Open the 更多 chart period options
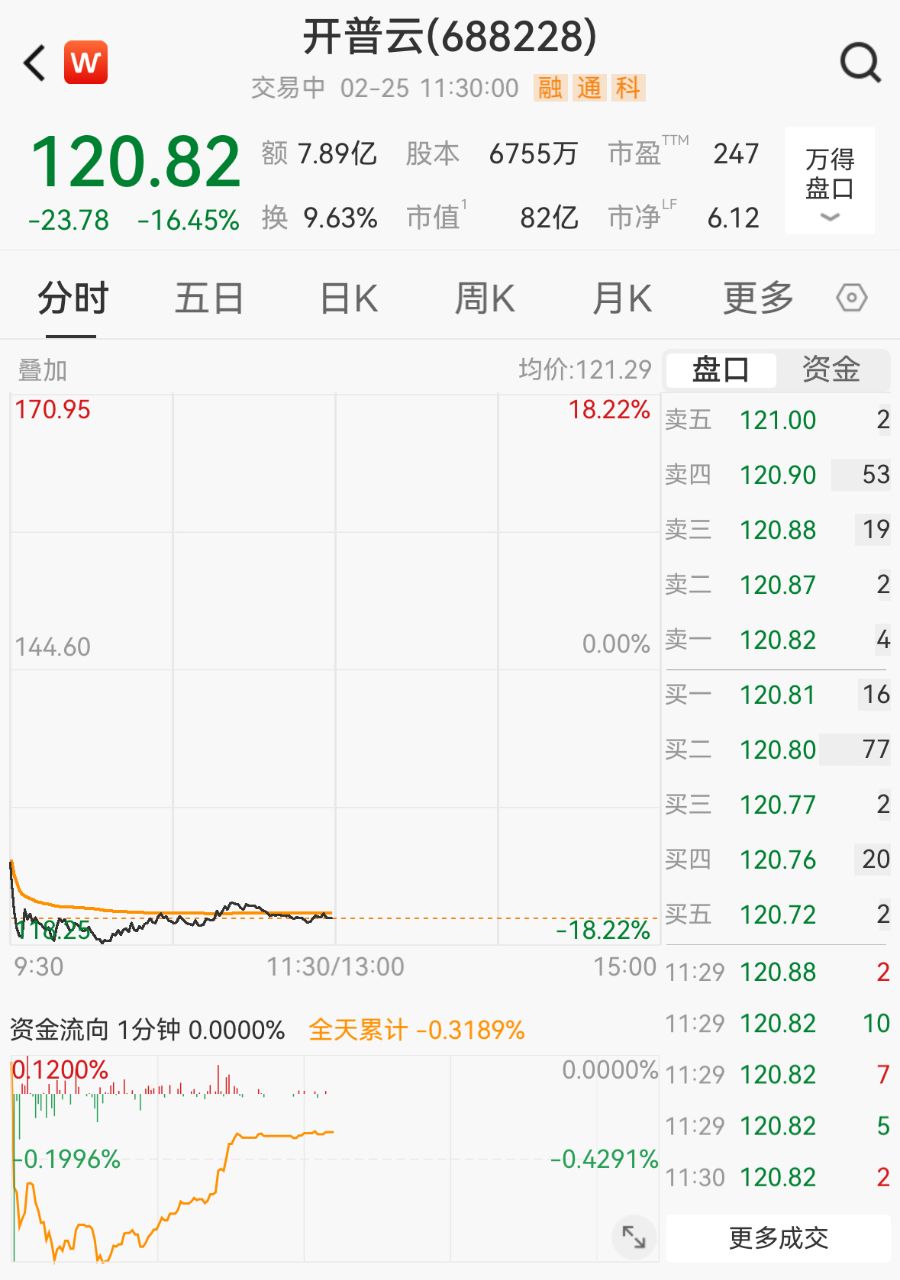Viewport: 900px width, 1280px height. [x=759, y=298]
